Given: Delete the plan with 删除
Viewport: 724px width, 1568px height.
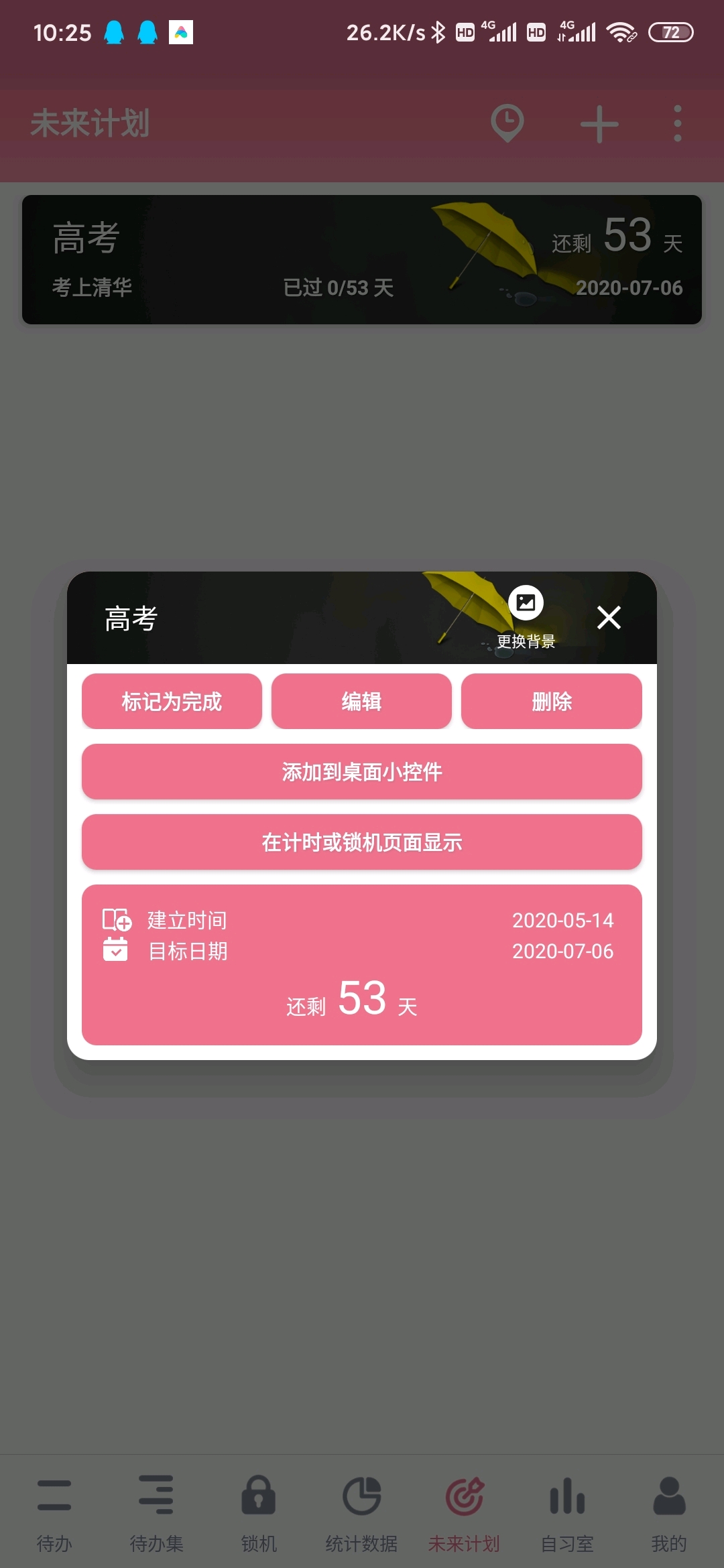Looking at the screenshot, I should pos(551,702).
